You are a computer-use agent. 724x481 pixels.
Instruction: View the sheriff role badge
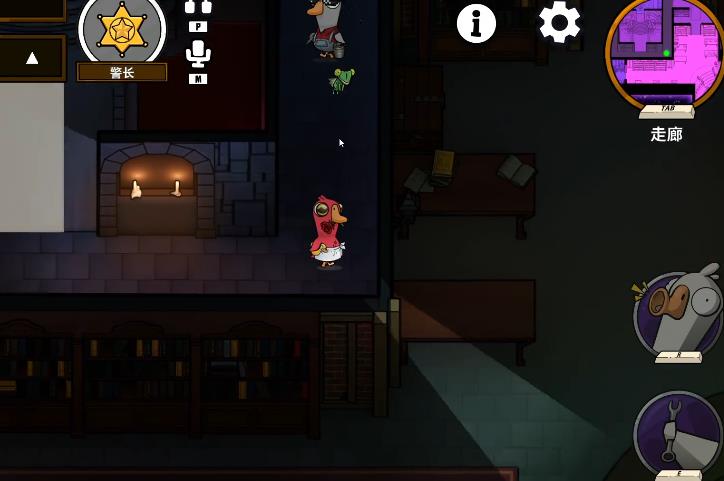[x=122, y=32]
